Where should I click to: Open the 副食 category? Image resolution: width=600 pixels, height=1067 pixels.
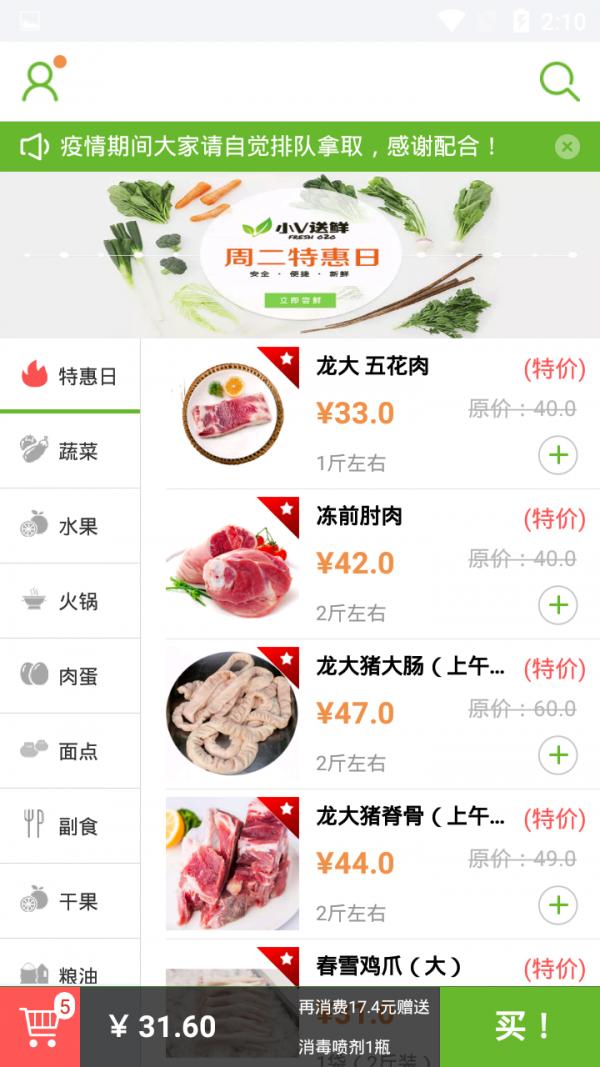(x=70, y=826)
